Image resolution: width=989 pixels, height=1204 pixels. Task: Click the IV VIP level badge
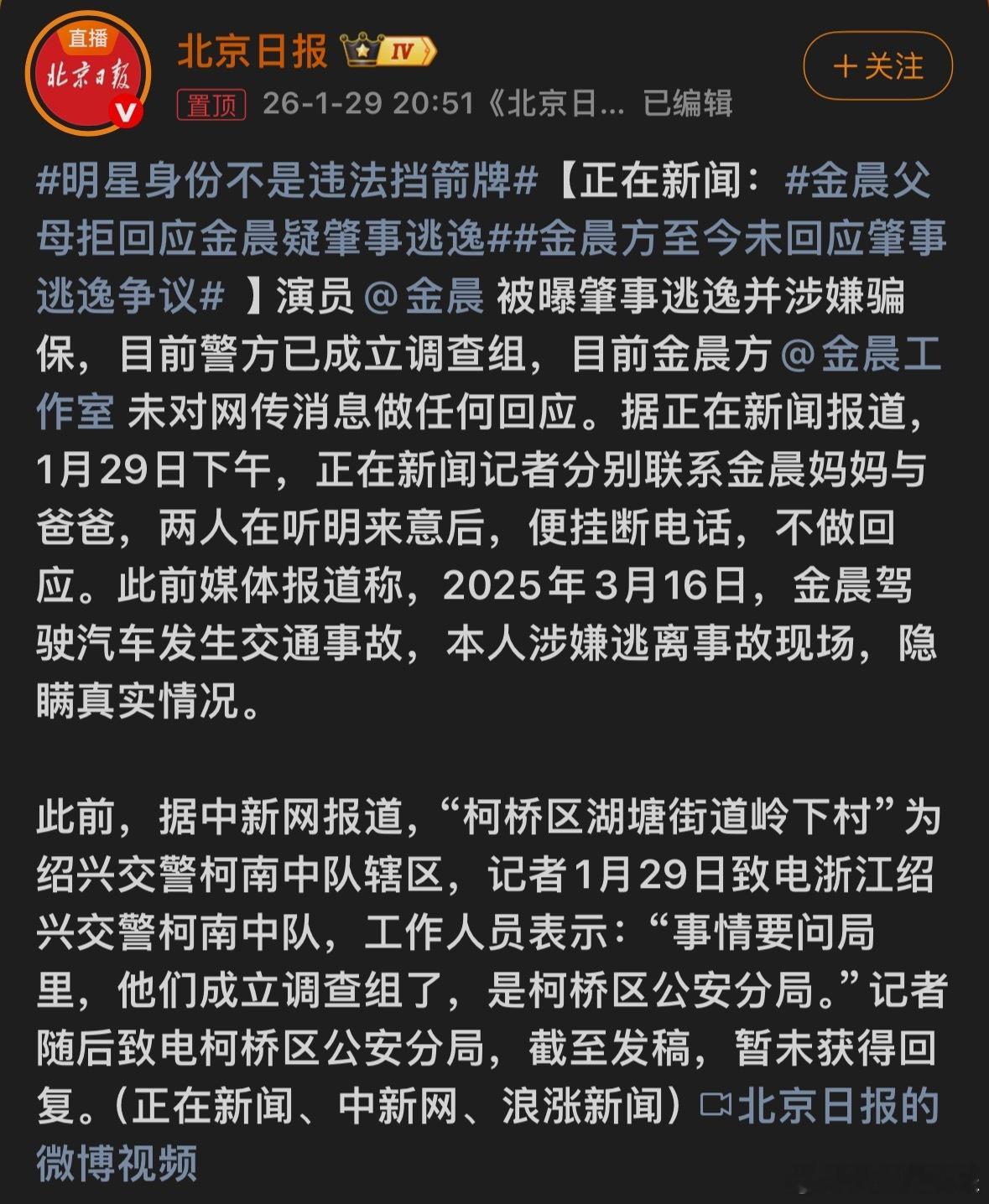click(x=399, y=52)
